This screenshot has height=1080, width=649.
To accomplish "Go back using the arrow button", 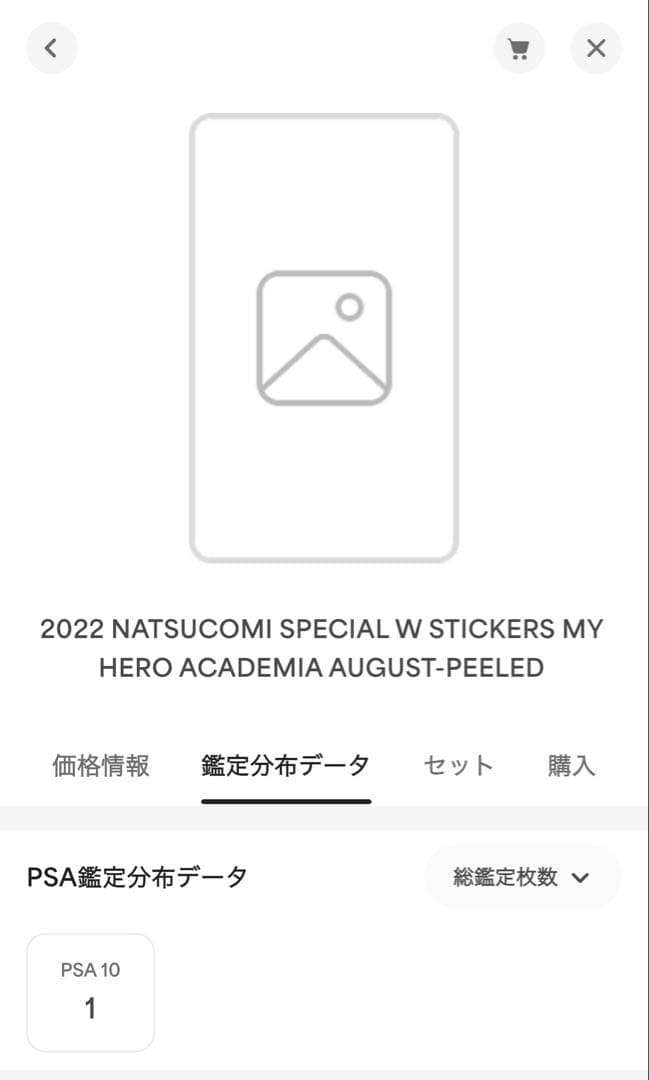I will [51, 48].
